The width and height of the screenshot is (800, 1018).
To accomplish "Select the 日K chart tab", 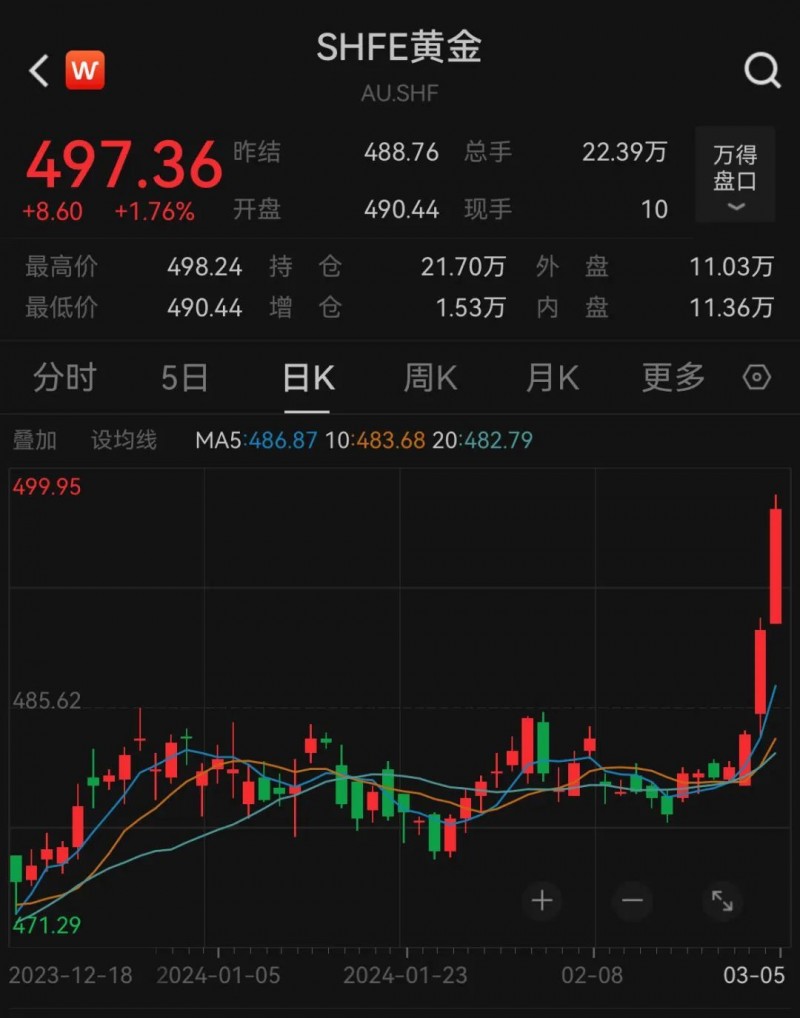I will (x=308, y=378).
